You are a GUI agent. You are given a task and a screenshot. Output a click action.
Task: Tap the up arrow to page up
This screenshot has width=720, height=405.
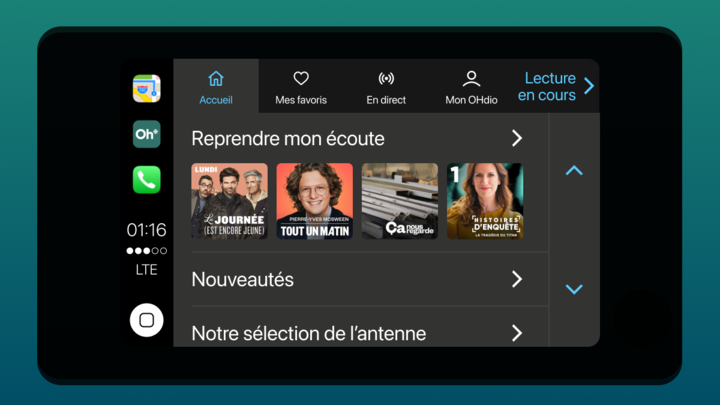click(574, 171)
